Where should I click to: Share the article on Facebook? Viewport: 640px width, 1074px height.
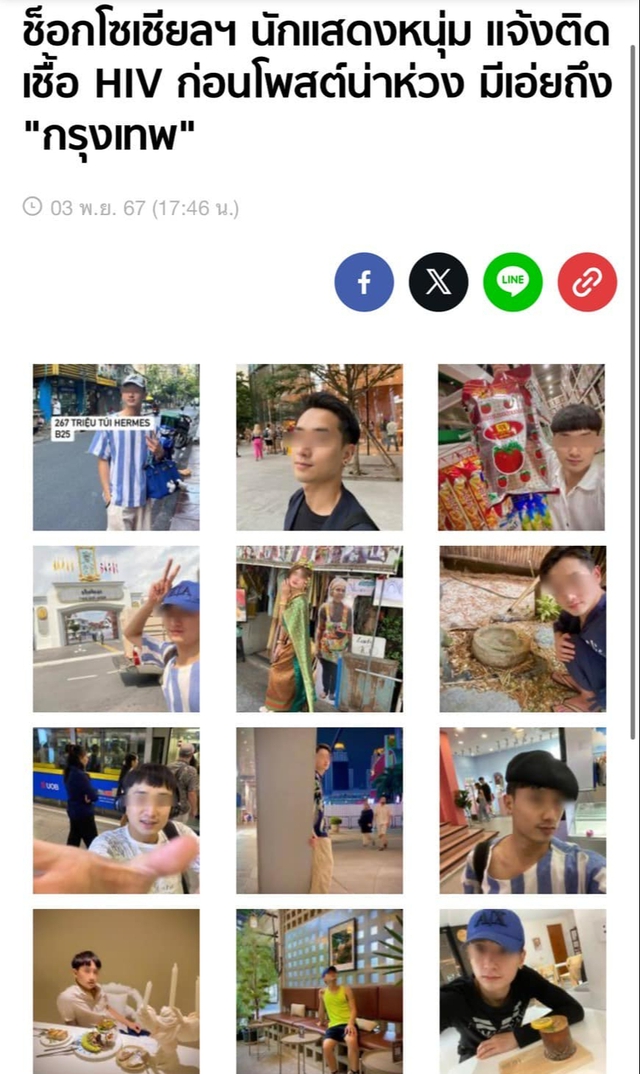click(x=364, y=282)
